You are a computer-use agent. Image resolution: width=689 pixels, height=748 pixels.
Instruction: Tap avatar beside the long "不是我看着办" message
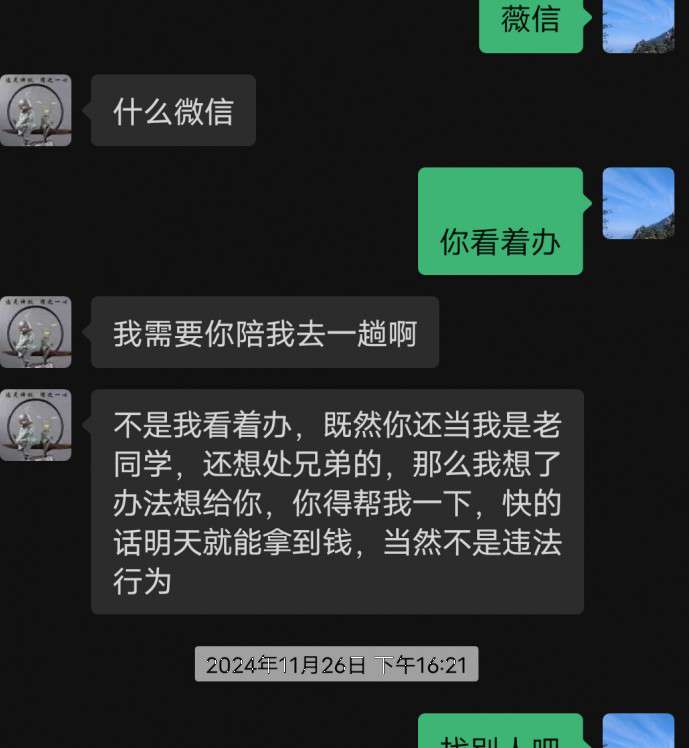point(35,425)
